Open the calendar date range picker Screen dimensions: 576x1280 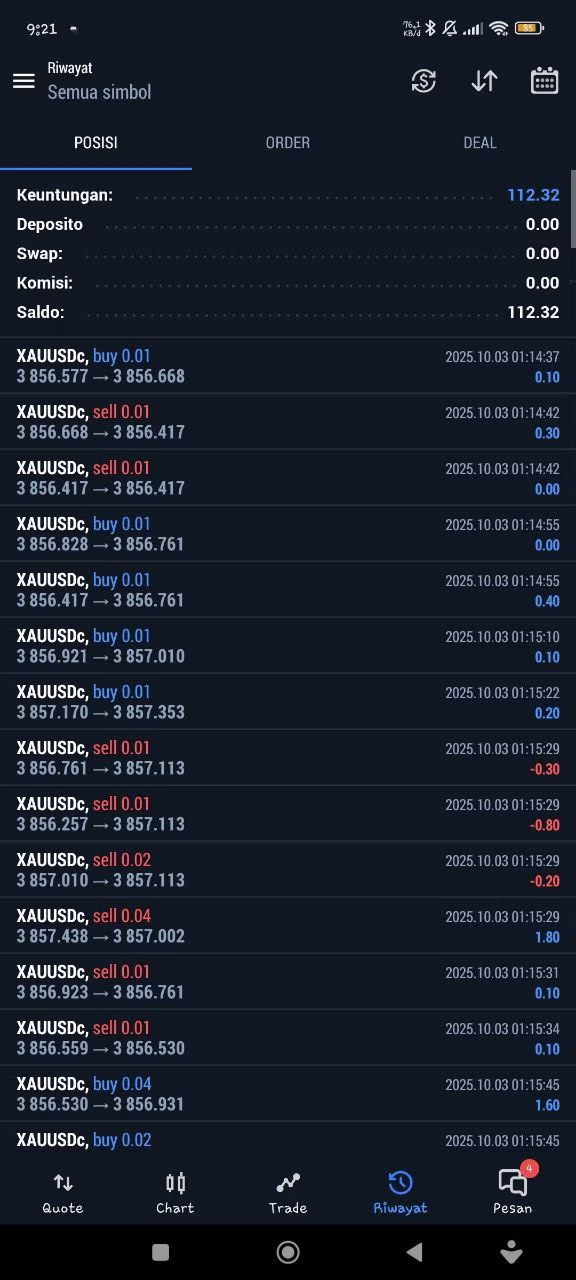544,81
